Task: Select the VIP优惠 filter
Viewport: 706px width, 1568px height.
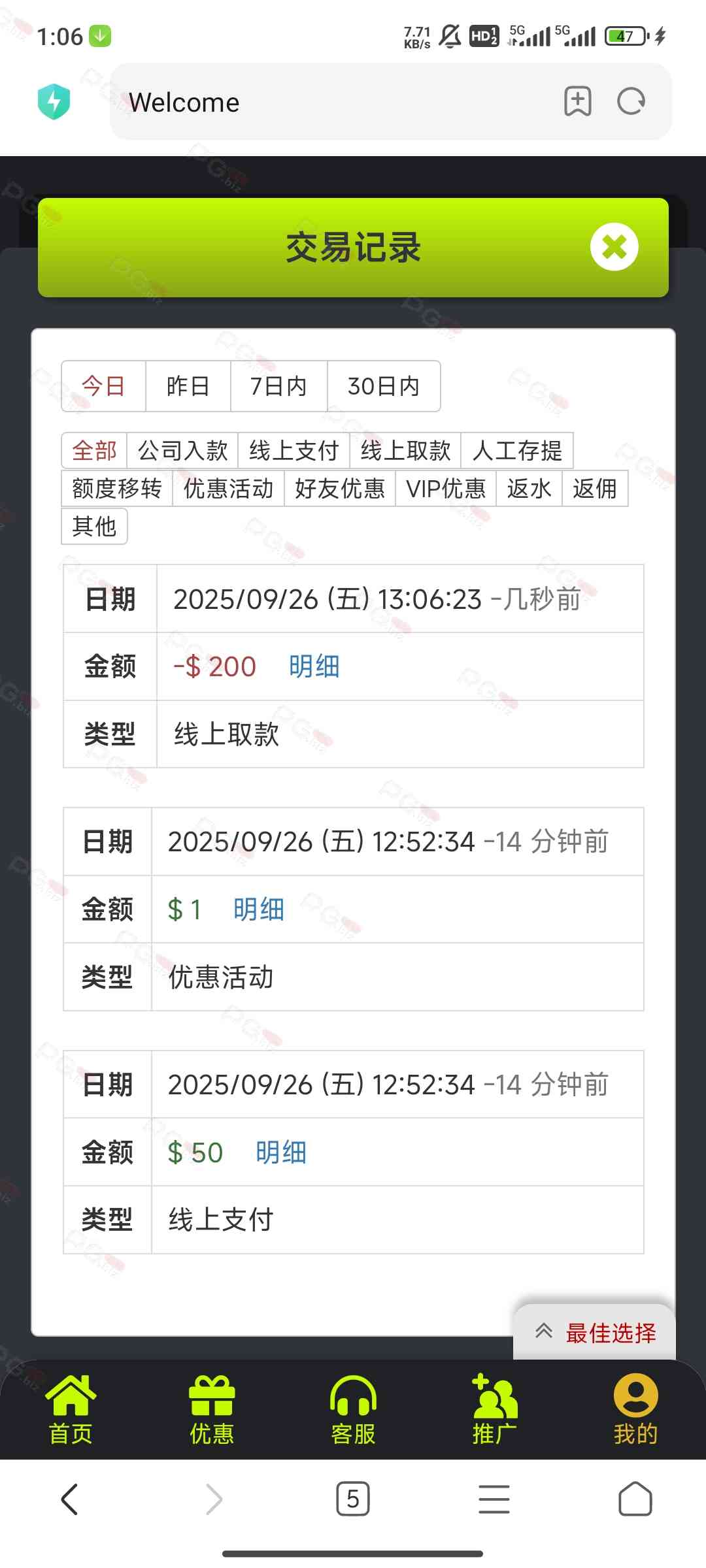Action: 446,488
